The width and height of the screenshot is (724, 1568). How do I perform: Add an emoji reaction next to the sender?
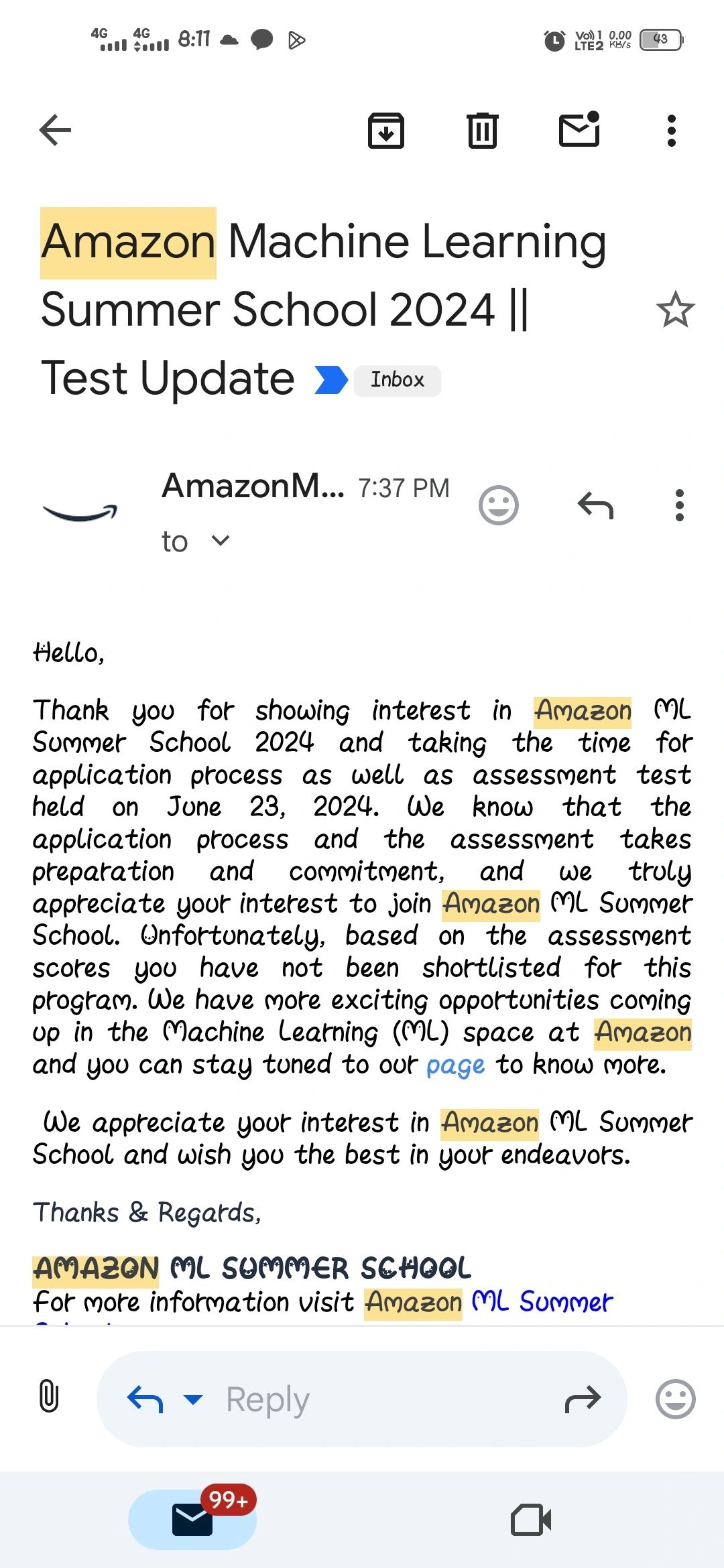[x=499, y=505]
